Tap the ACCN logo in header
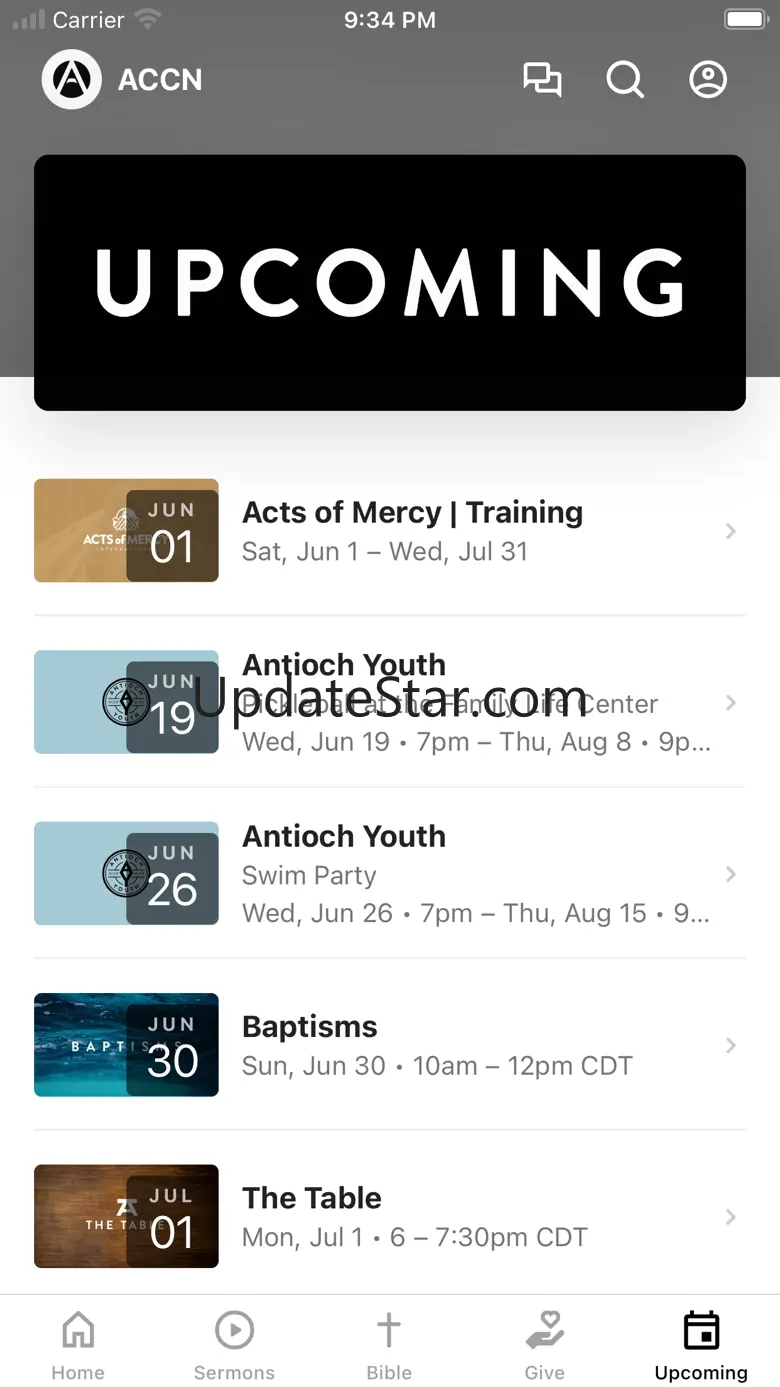780x1387 pixels. pos(72,80)
